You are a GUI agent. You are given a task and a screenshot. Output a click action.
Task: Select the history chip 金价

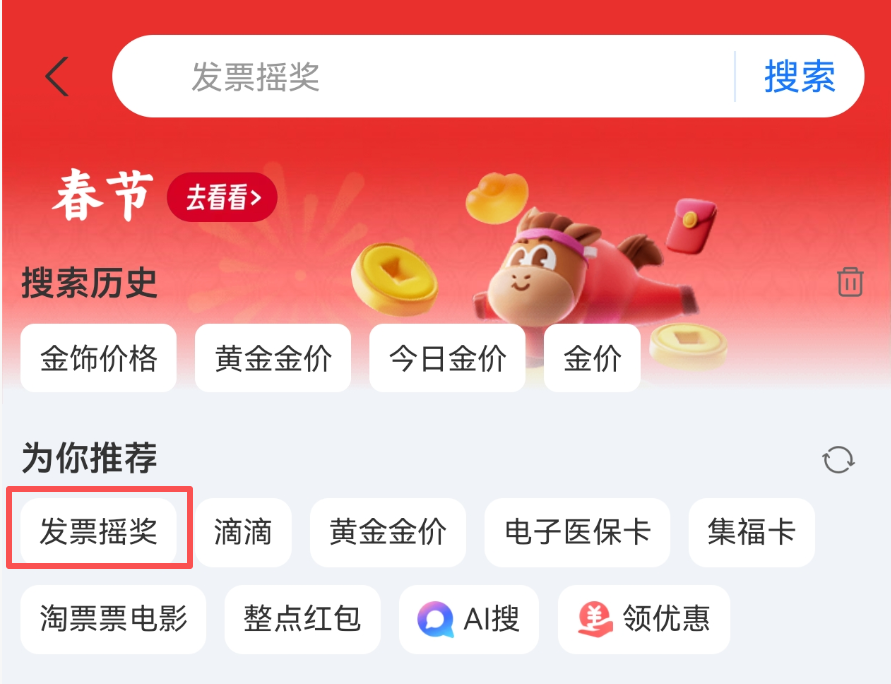592,358
